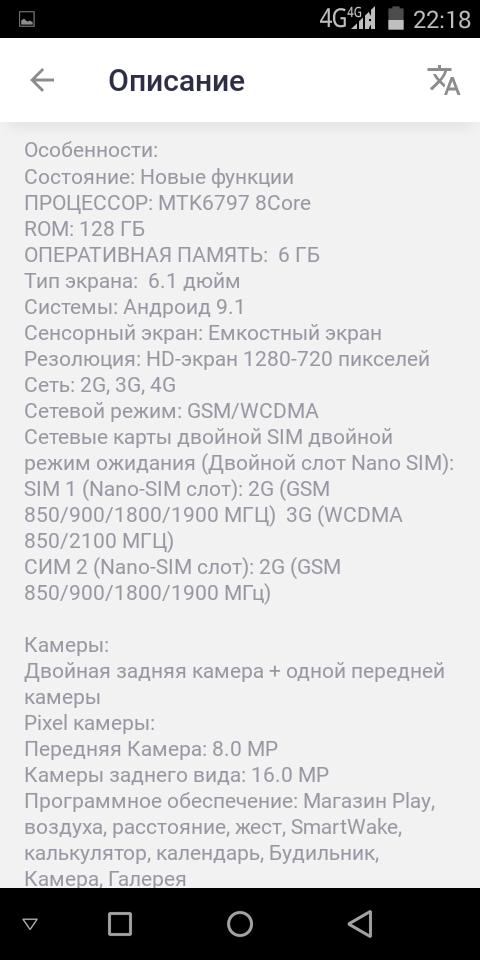
Task: Translate the description text
Action: (443, 80)
